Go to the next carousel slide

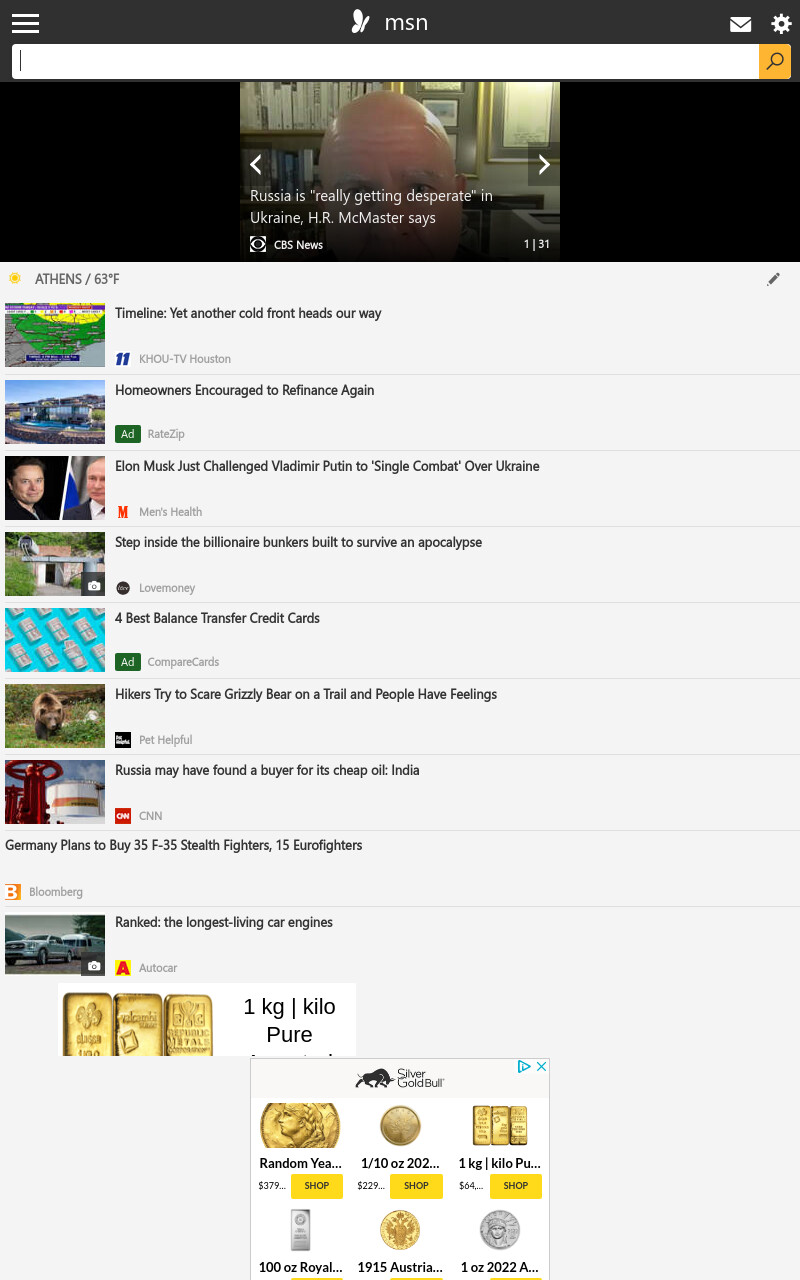point(544,165)
